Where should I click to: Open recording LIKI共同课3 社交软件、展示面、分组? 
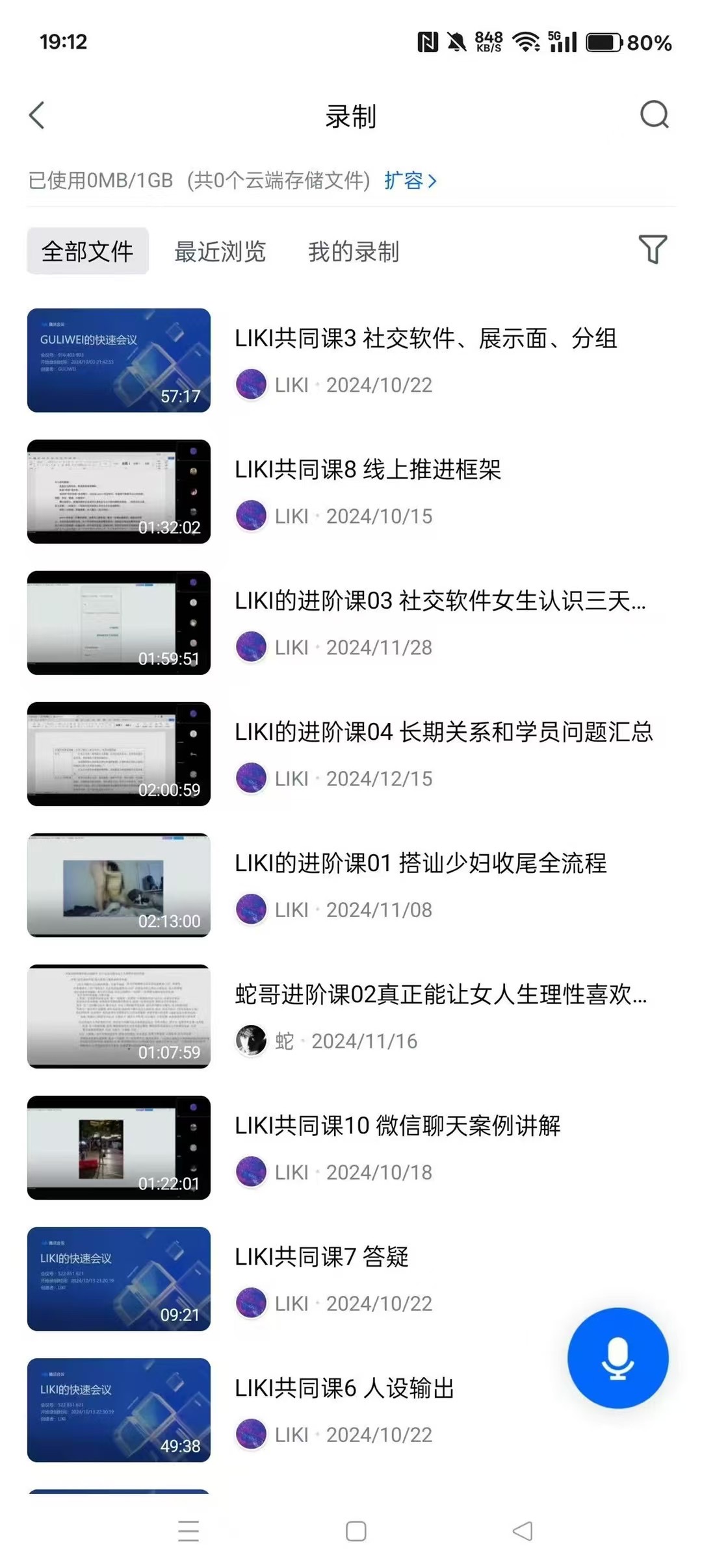(x=425, y=338)
